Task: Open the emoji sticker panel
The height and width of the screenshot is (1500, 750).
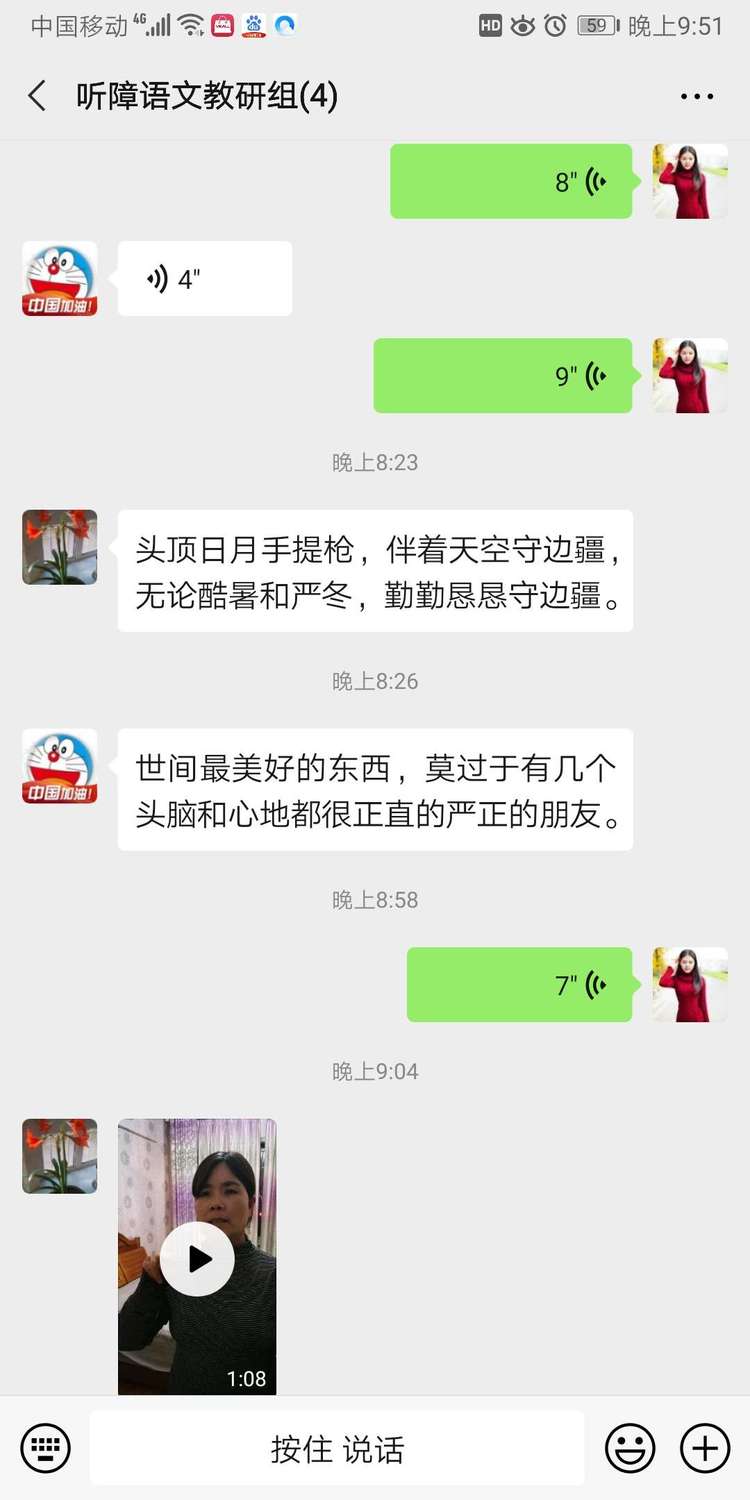Action: (x=630, y=1448)
